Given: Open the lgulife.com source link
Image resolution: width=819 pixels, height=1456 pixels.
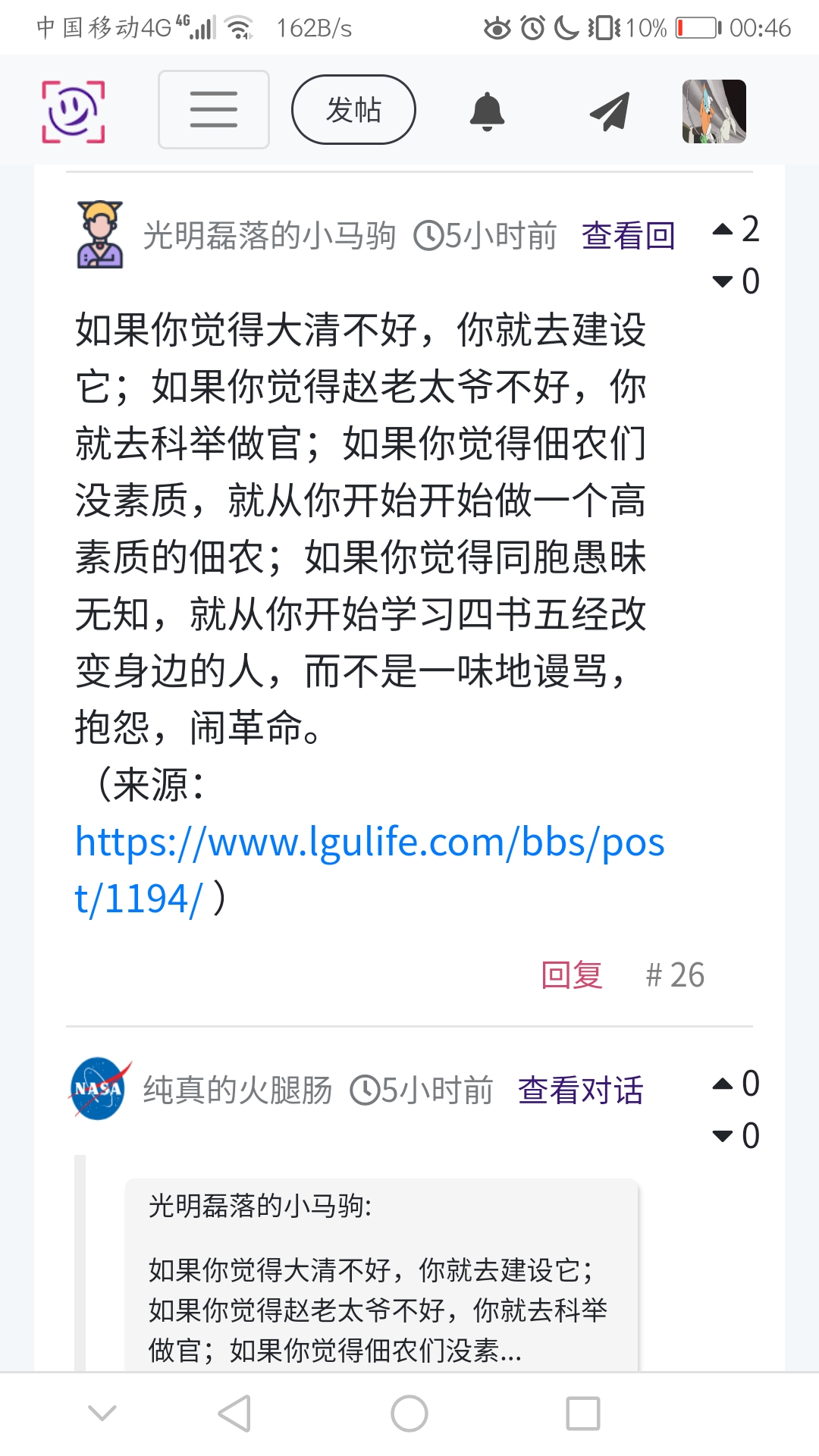Looking at the screenshot, I should 369,843.
